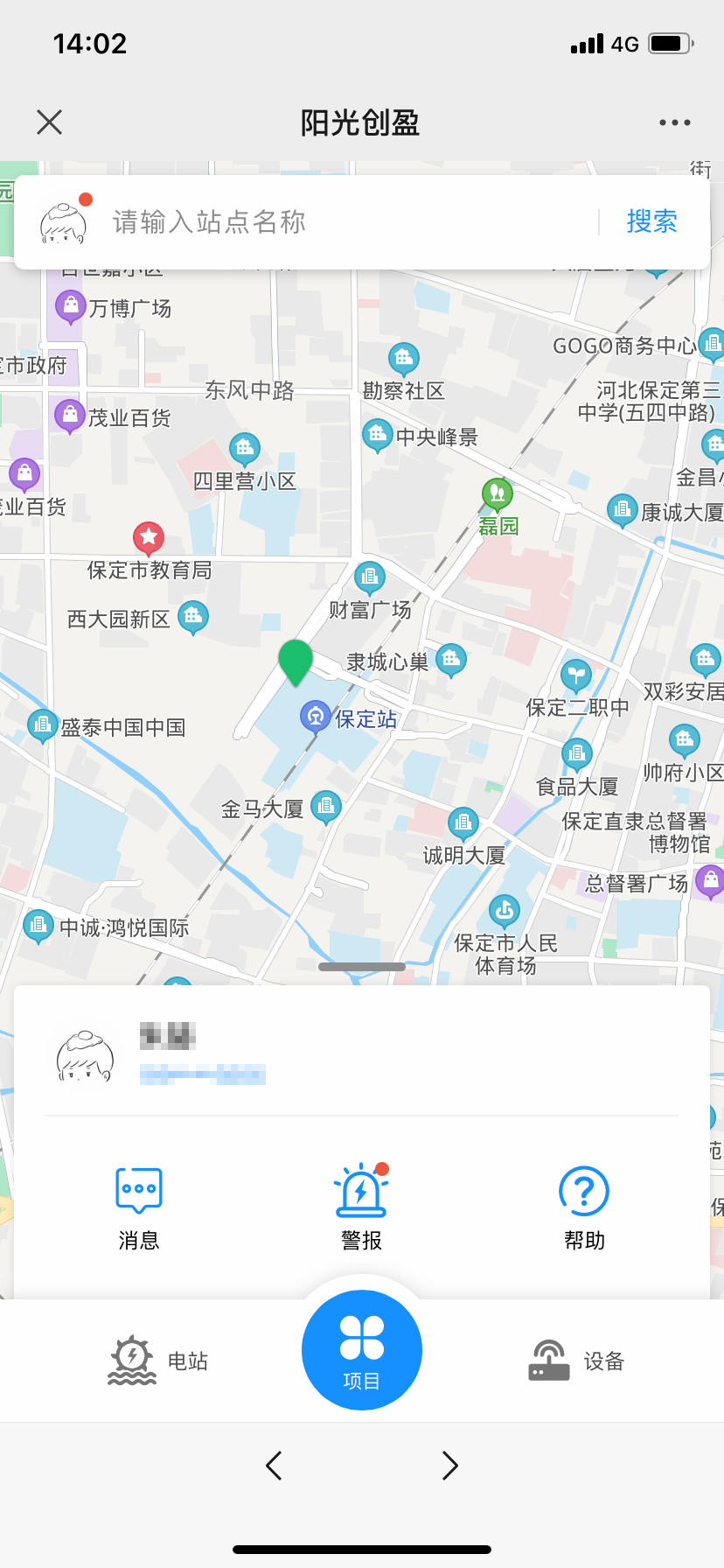The width and height of the screenshot is (724, 1568).
Task: Tap the panel drag handle
Action: (x=362, y=967)
